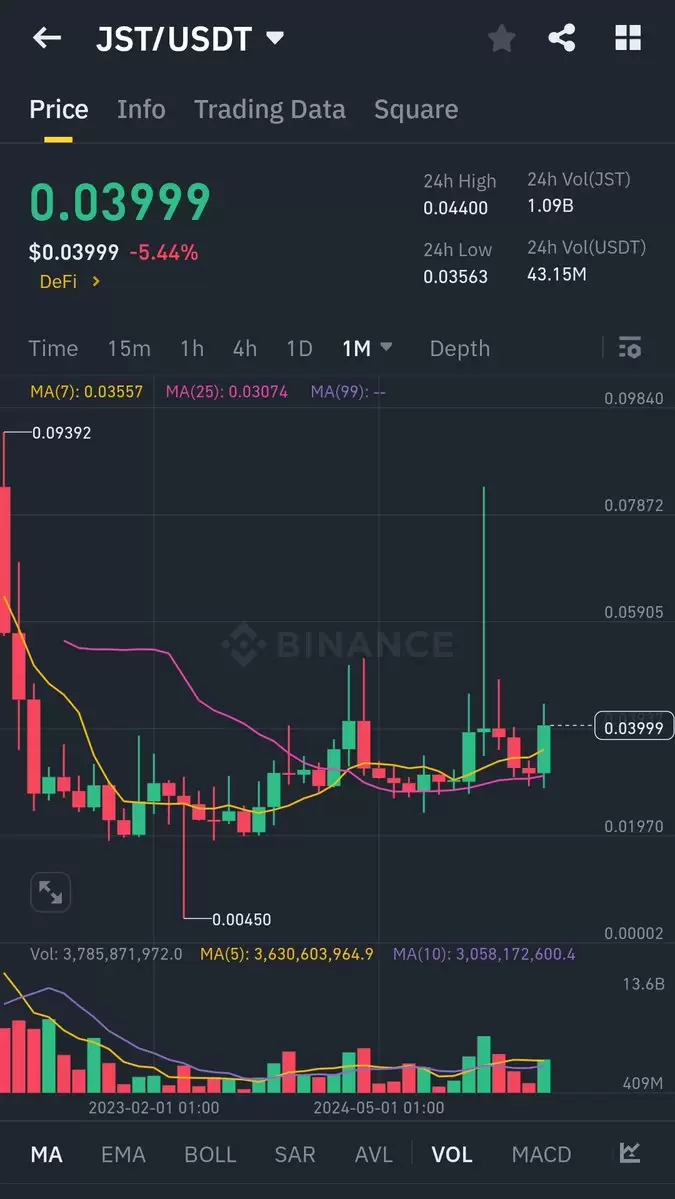Add JST/USDT to favorites with star
Image resolution: width=675 pixels, height=1199 pixels.
(x=501, y=38)
